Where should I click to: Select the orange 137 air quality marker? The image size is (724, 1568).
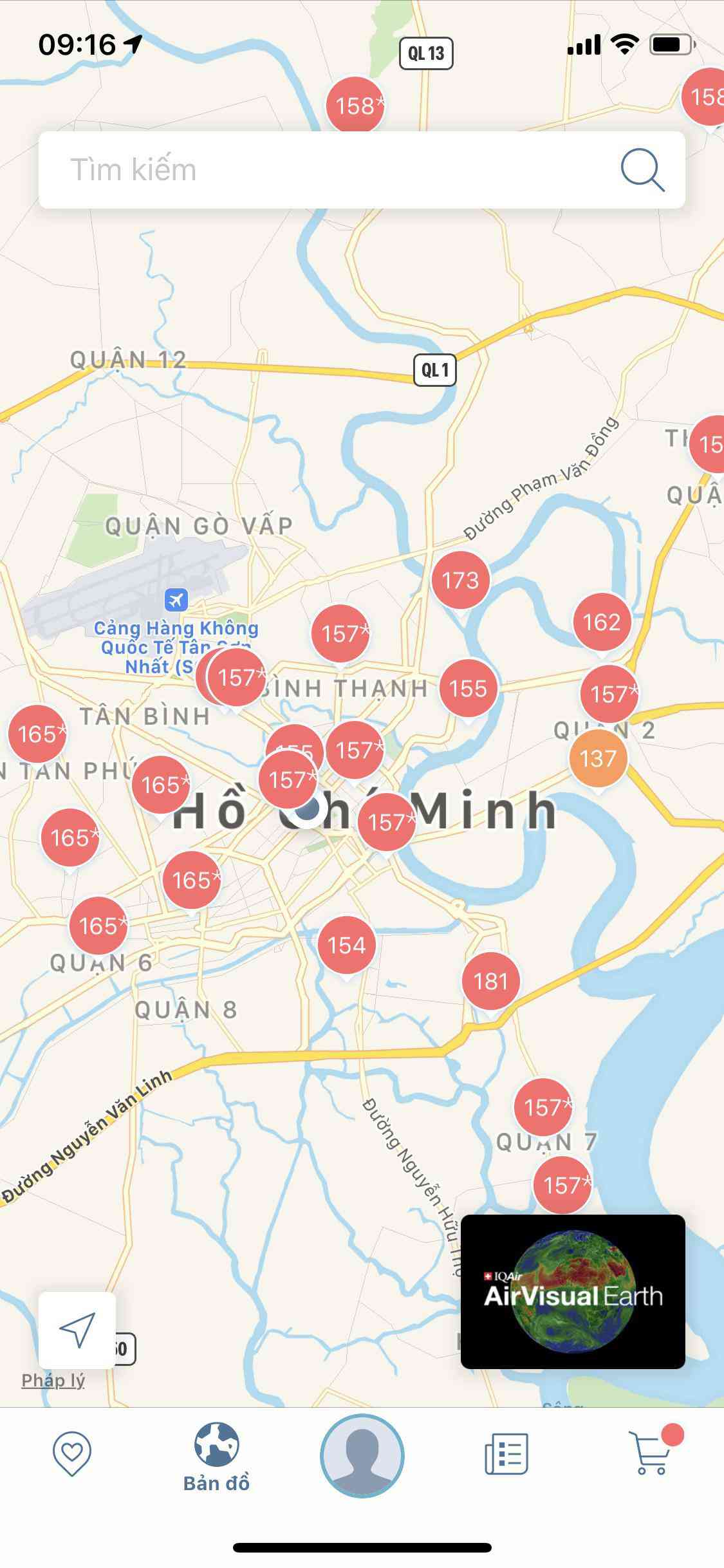pyautogui.click(x=598, y=758)
